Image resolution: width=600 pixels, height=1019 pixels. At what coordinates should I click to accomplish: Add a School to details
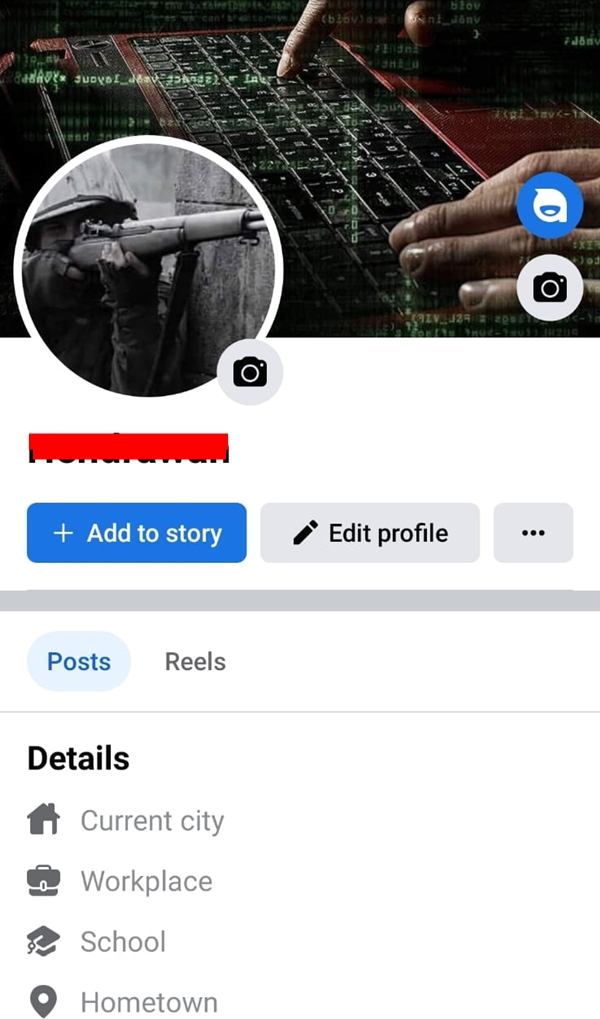(x=123, y=942)
